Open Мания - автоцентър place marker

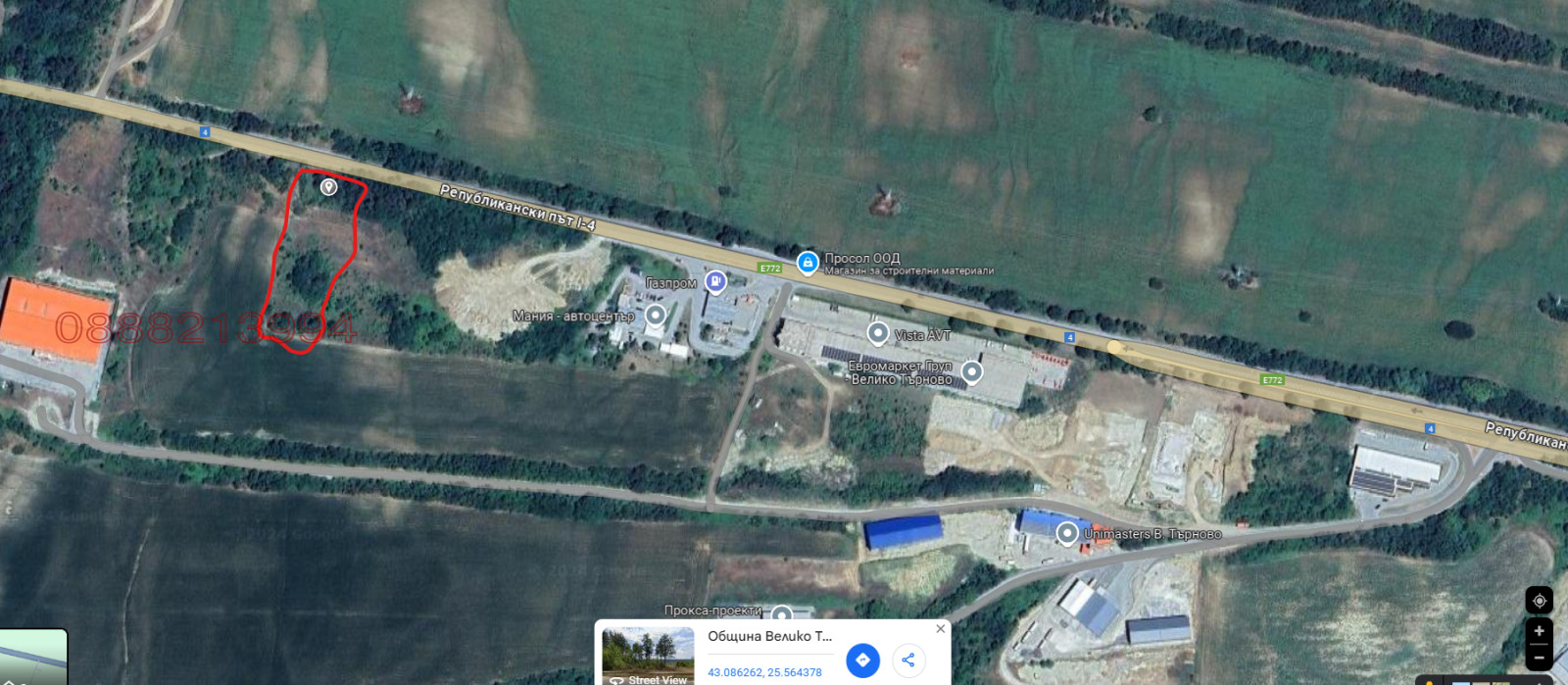[x=656, y=316]
